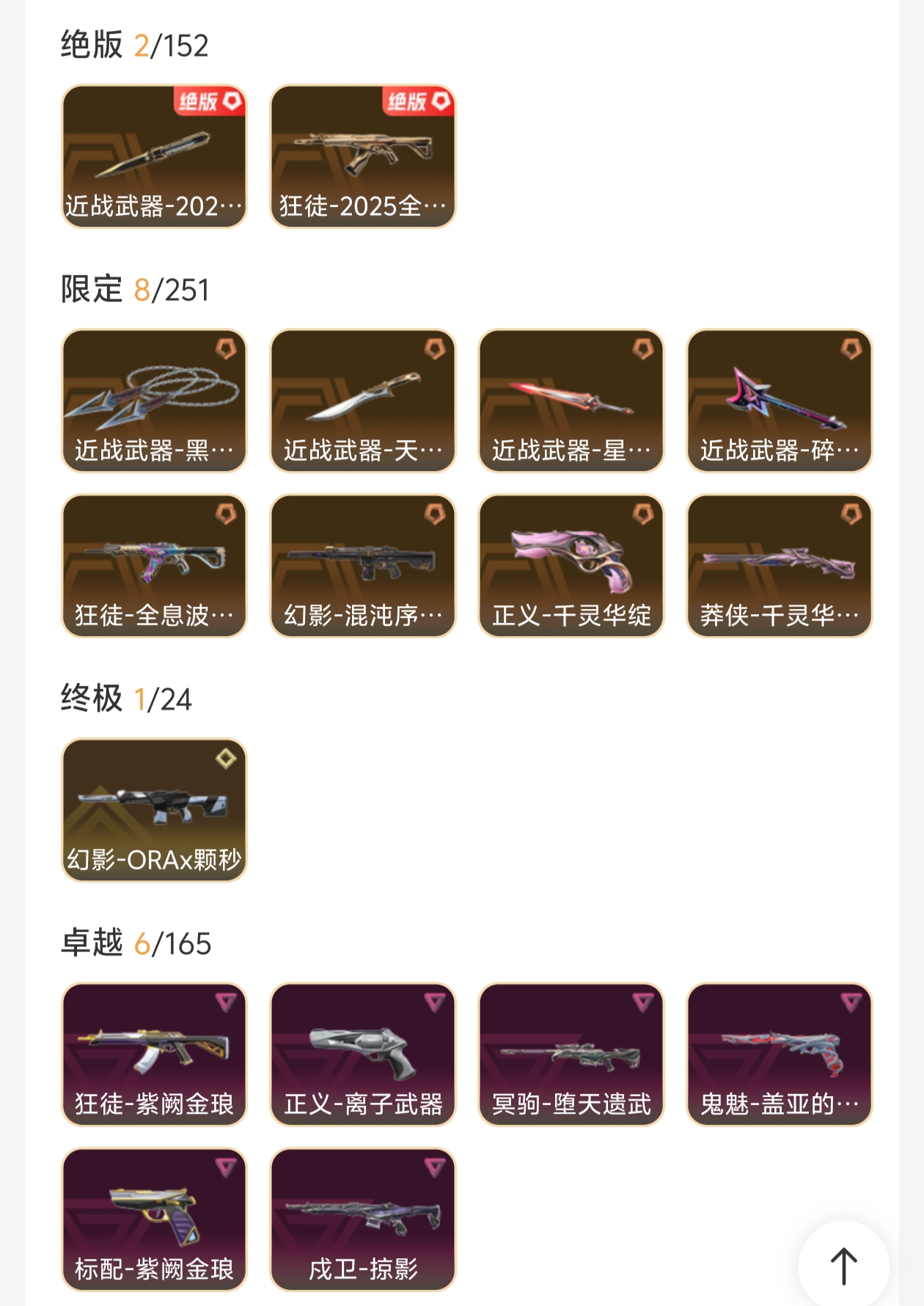Viewport: 924px width, 1306px height.
Task: View the 戍卫-掠影 skin card
Action: (363, 1219)
